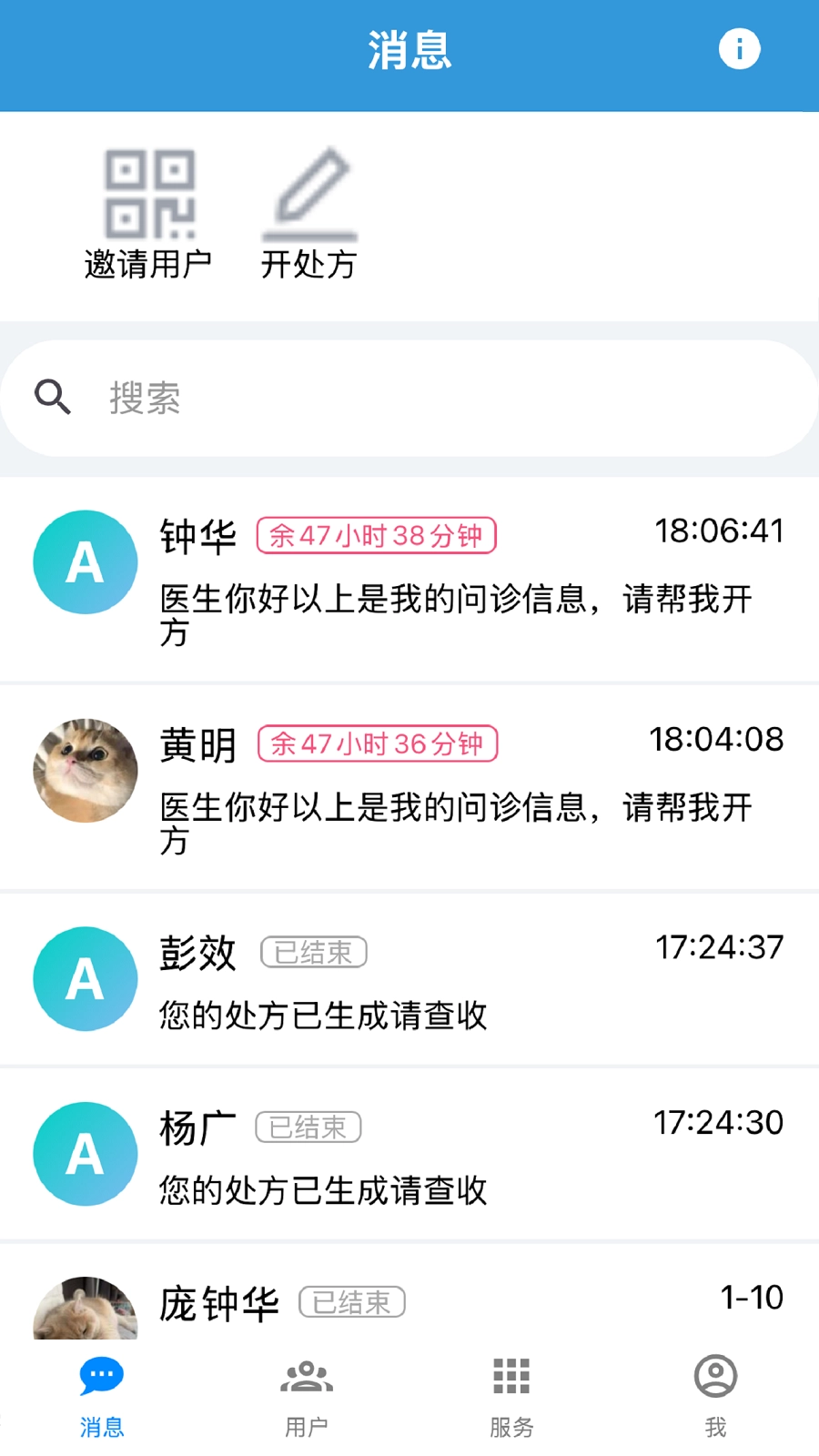Screen dimensions: 819x1456
Task: Click the magnifier icon in the search bar
Action: point(52,397)
